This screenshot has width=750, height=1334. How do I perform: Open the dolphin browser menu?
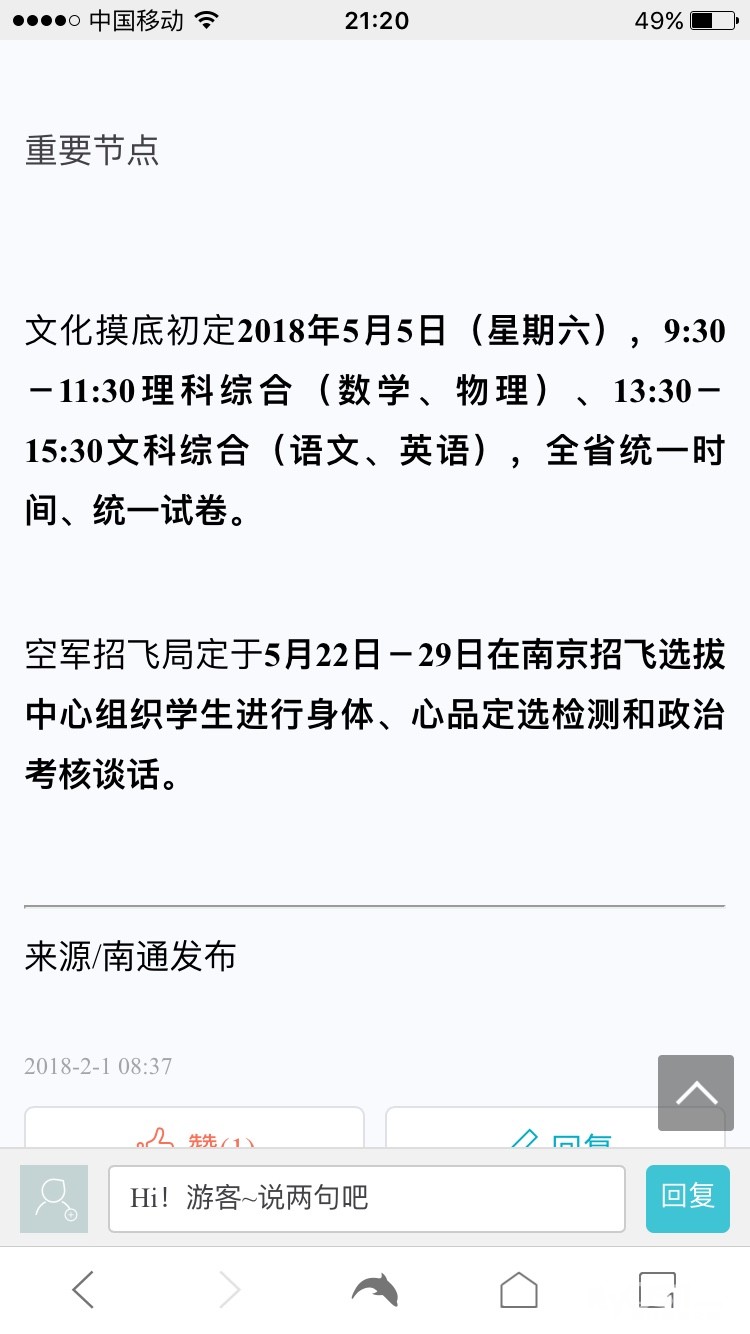pyautogui.click(x=375, y=1290)
